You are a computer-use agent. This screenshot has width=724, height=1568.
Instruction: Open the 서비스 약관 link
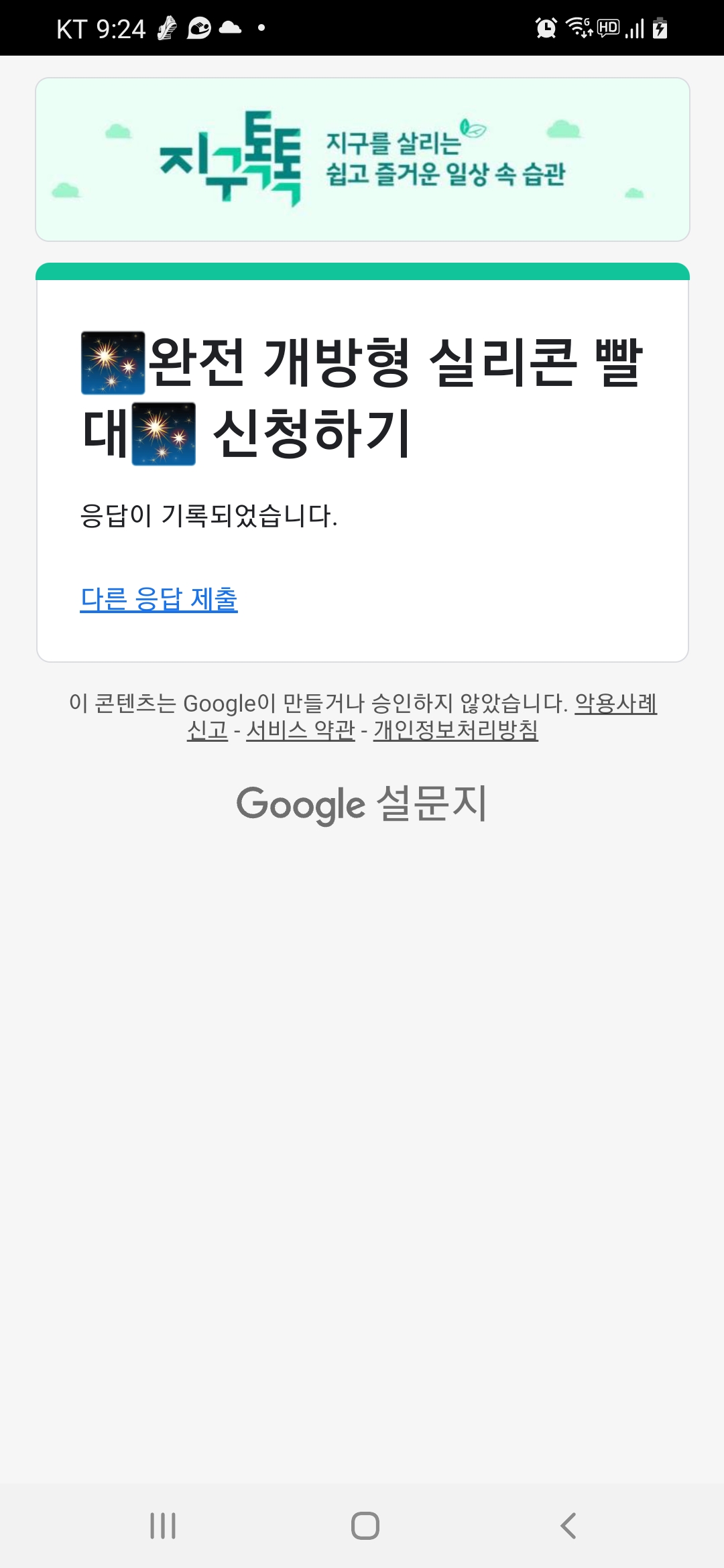300,730
